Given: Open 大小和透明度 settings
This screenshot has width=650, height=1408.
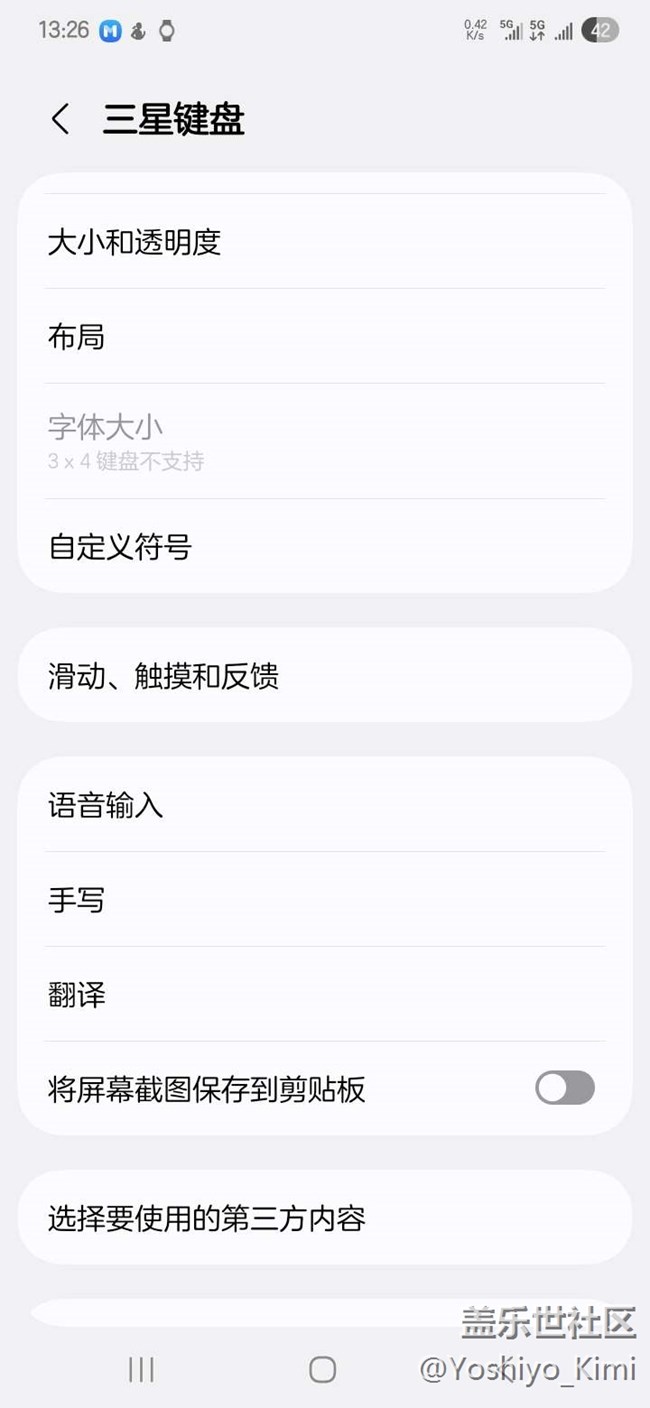Looking at the screenshot, I should 324,242.
